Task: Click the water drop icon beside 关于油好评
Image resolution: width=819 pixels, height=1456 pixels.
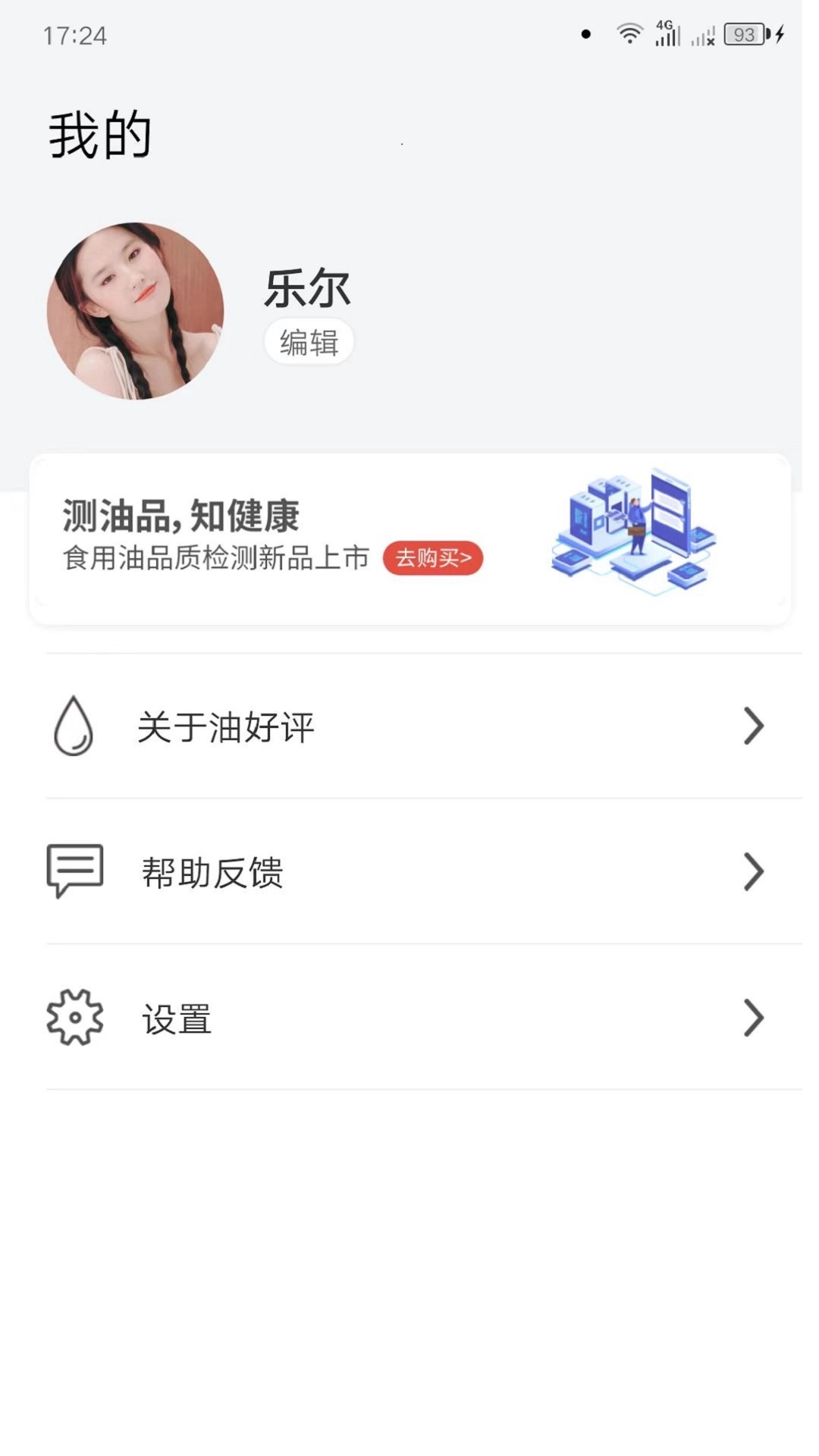Action: 74,726
